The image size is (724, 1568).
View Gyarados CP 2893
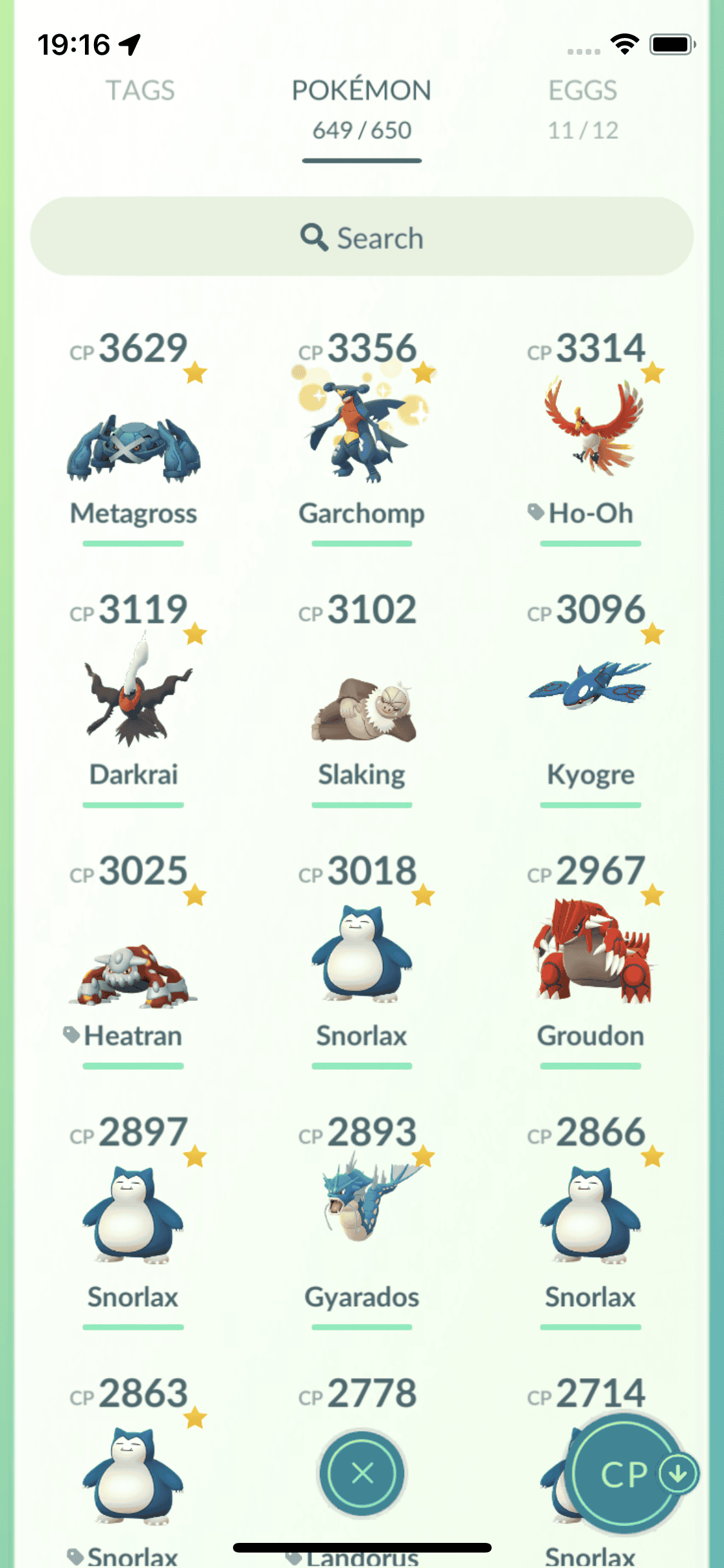362,1204
